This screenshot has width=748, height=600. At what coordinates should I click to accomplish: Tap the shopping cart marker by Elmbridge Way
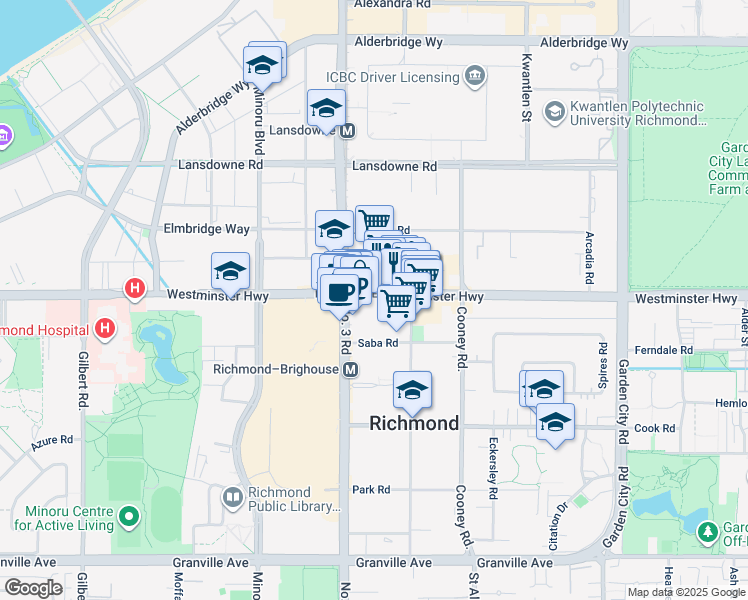point(374,222)
